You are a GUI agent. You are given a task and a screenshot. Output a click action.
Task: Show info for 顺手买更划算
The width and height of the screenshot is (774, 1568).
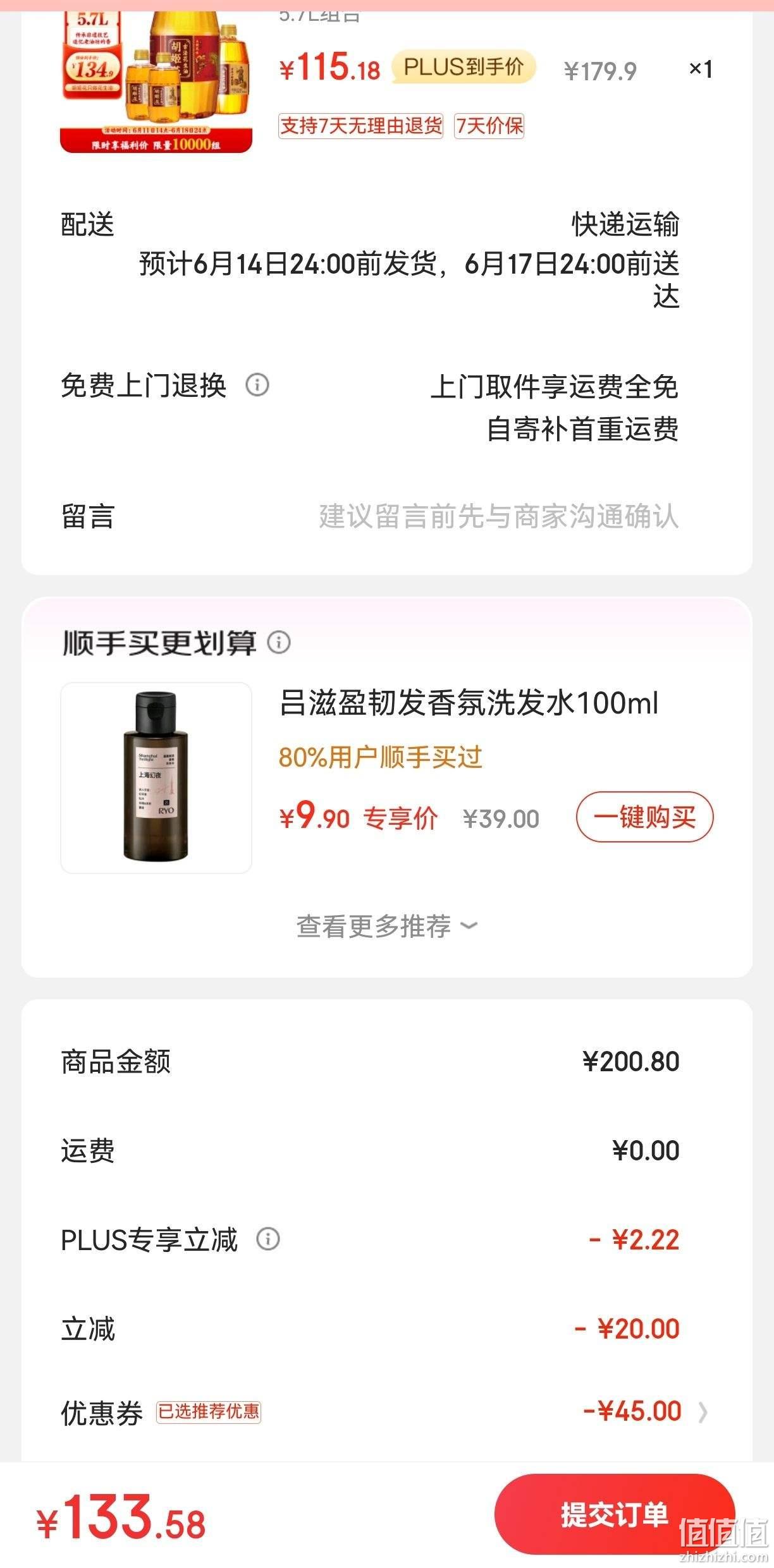[x=279, y=642]
